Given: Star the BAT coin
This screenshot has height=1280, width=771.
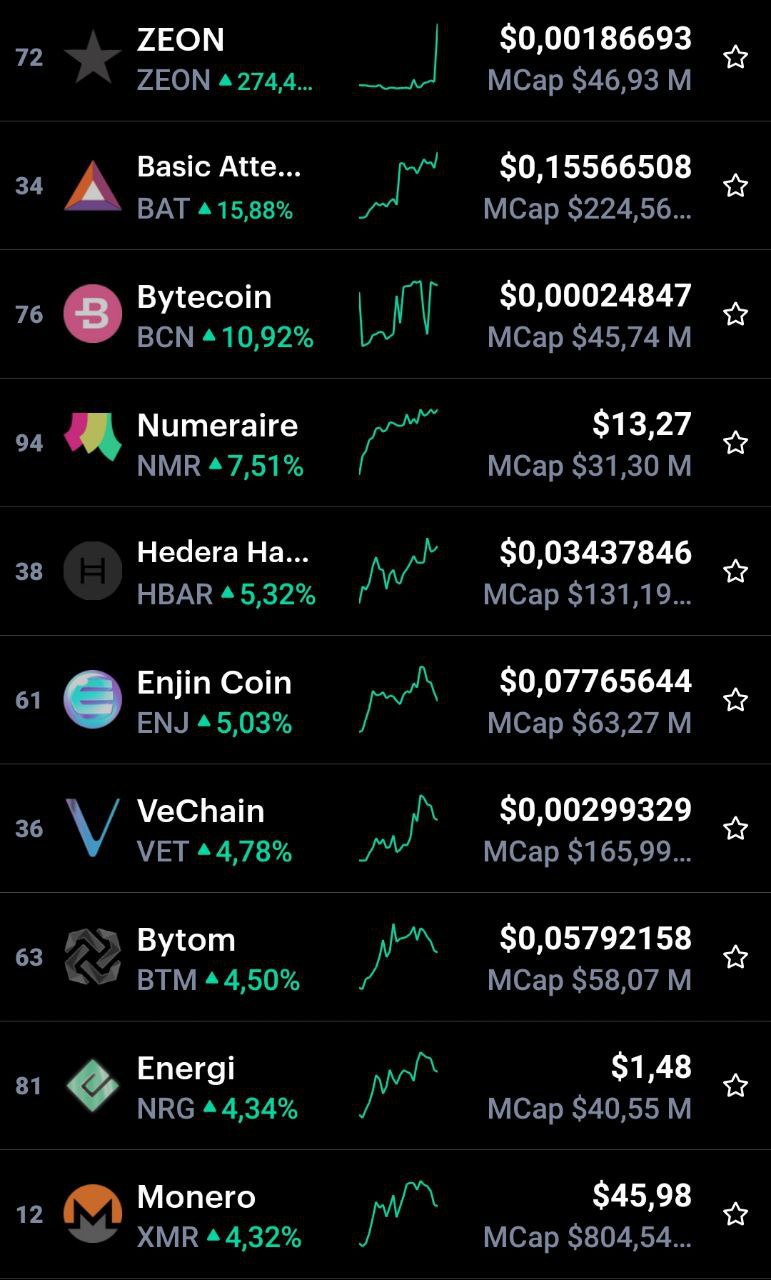Looking at the screenshot, I should click(x=735, y=185).
